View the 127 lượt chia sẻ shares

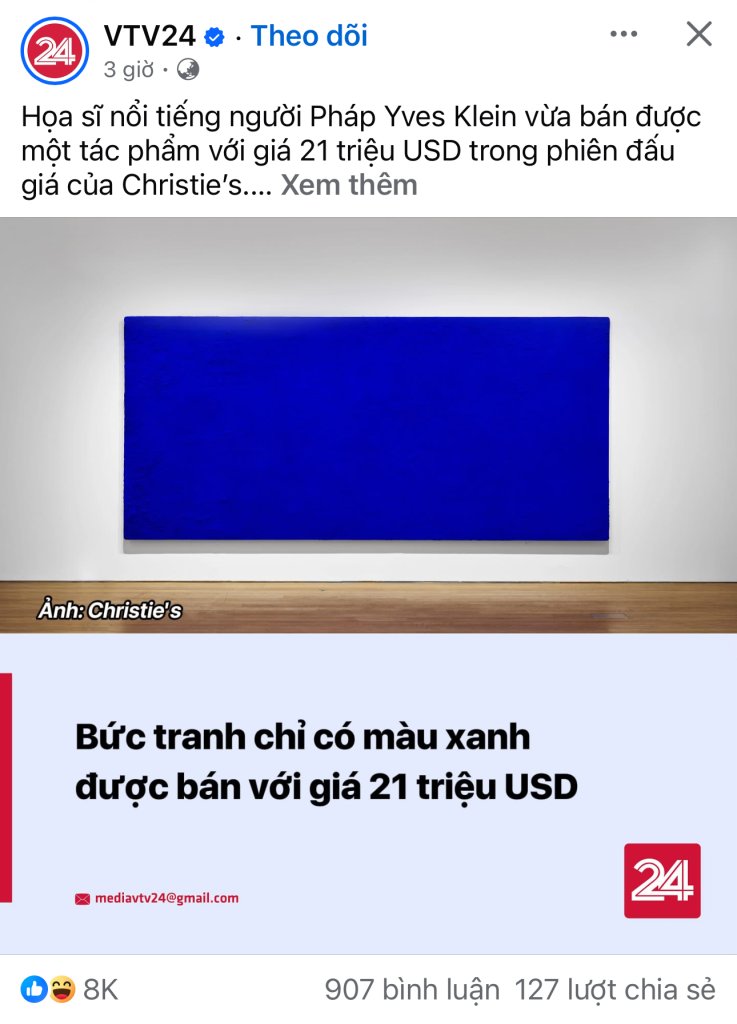click(615, 990)
